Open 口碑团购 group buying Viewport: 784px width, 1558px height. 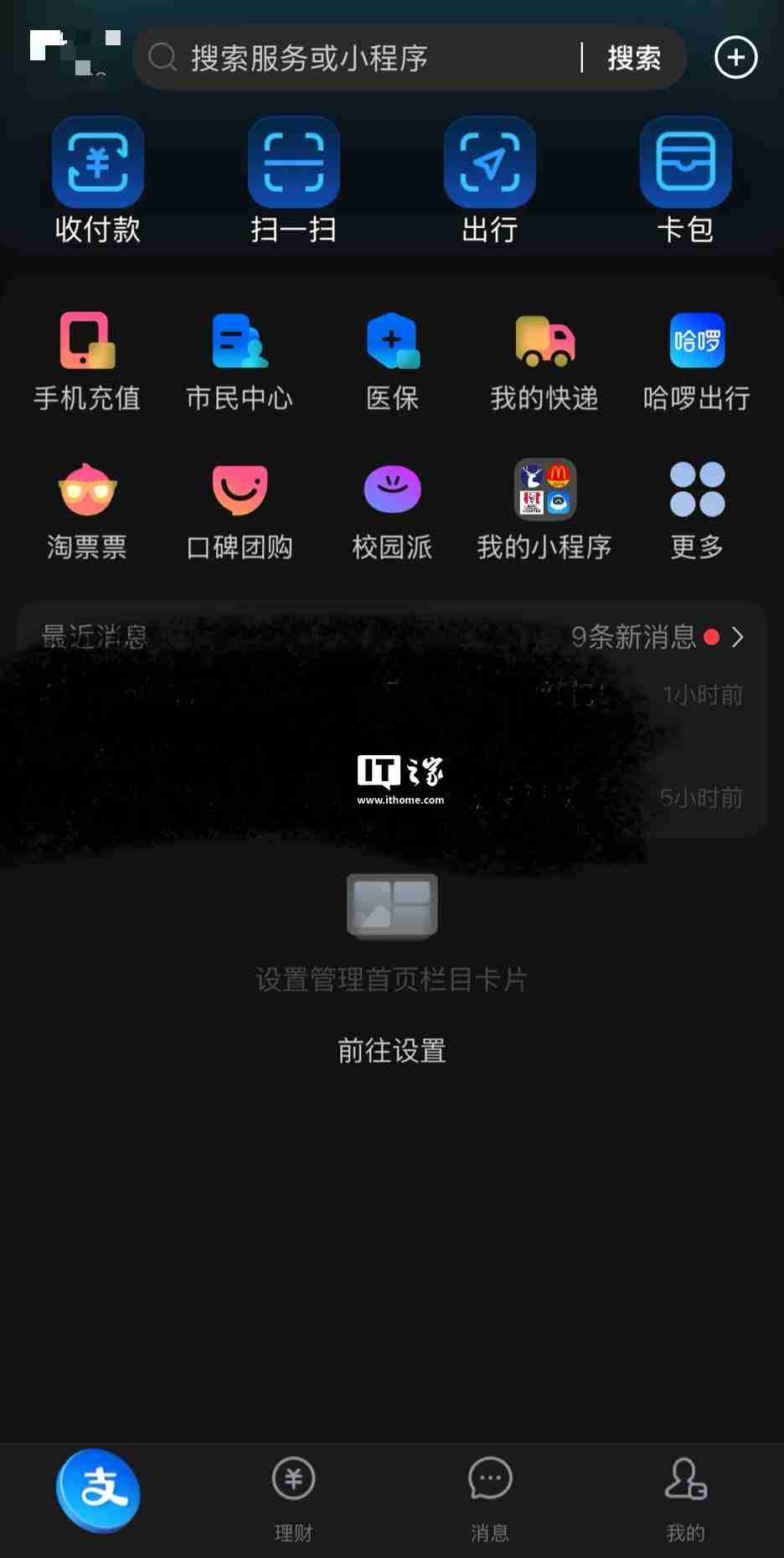tap(239, 511)
